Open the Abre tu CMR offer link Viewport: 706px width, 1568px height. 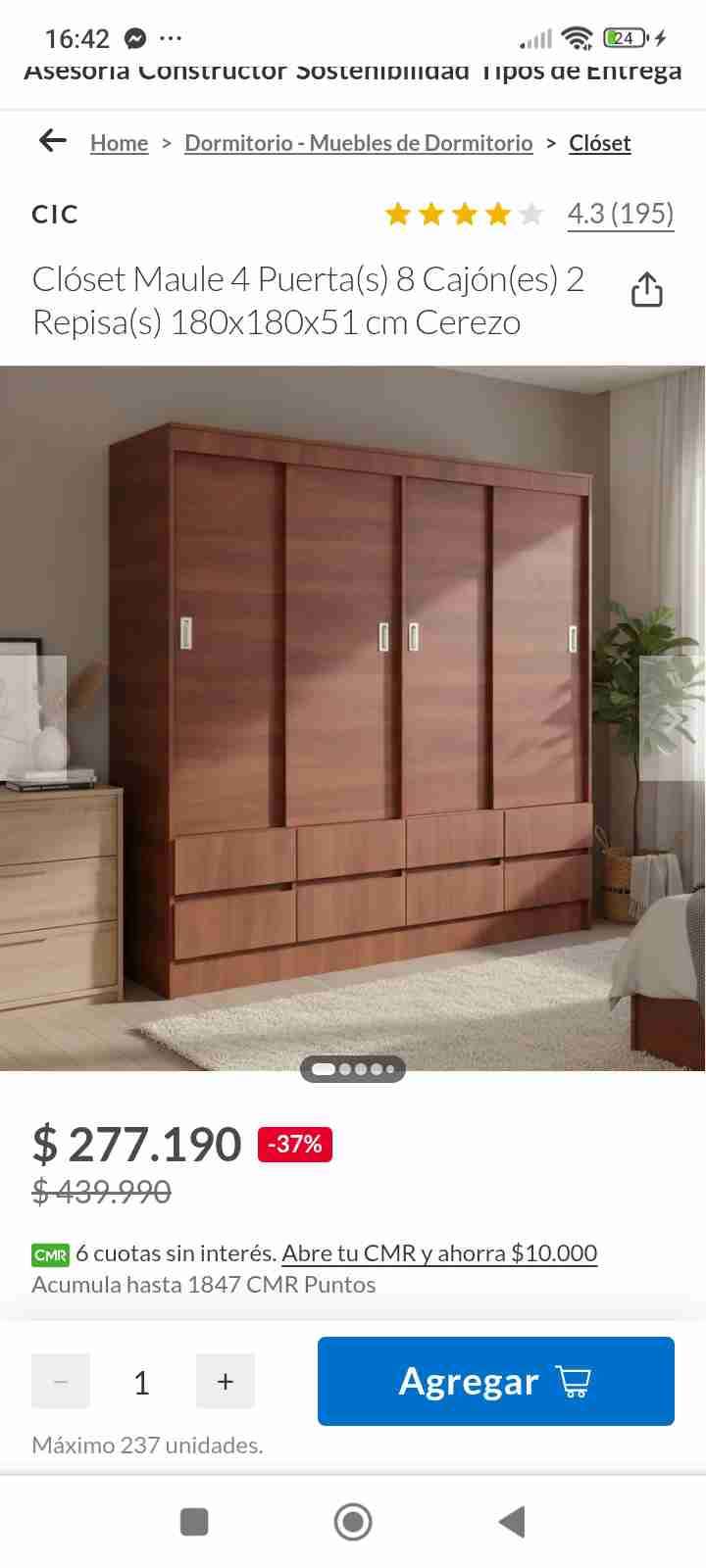click(439, 1253)
